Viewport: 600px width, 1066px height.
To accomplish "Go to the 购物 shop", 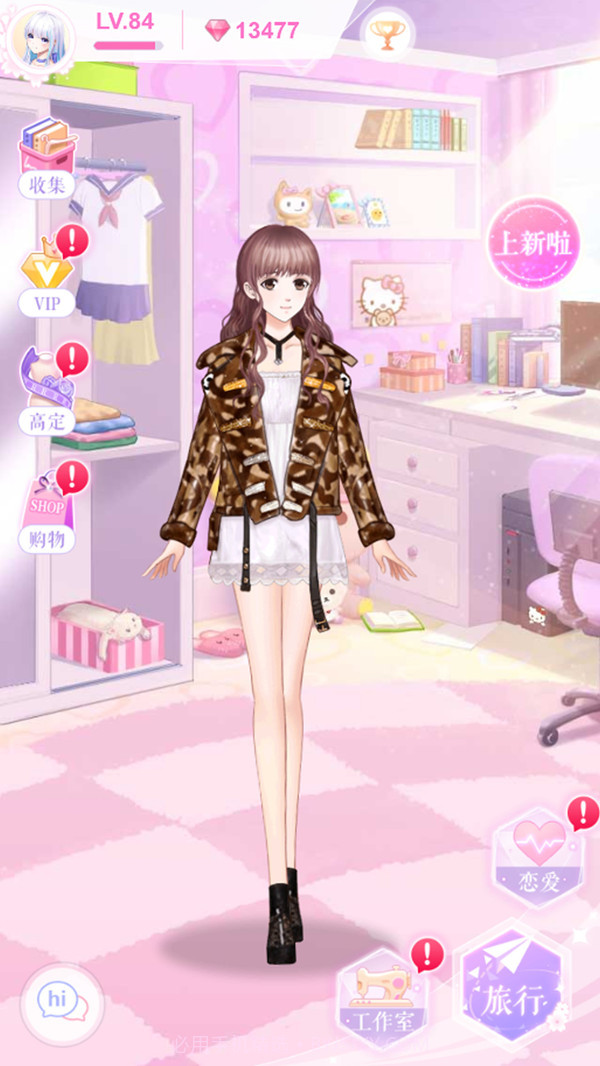I will pos(47,512).
